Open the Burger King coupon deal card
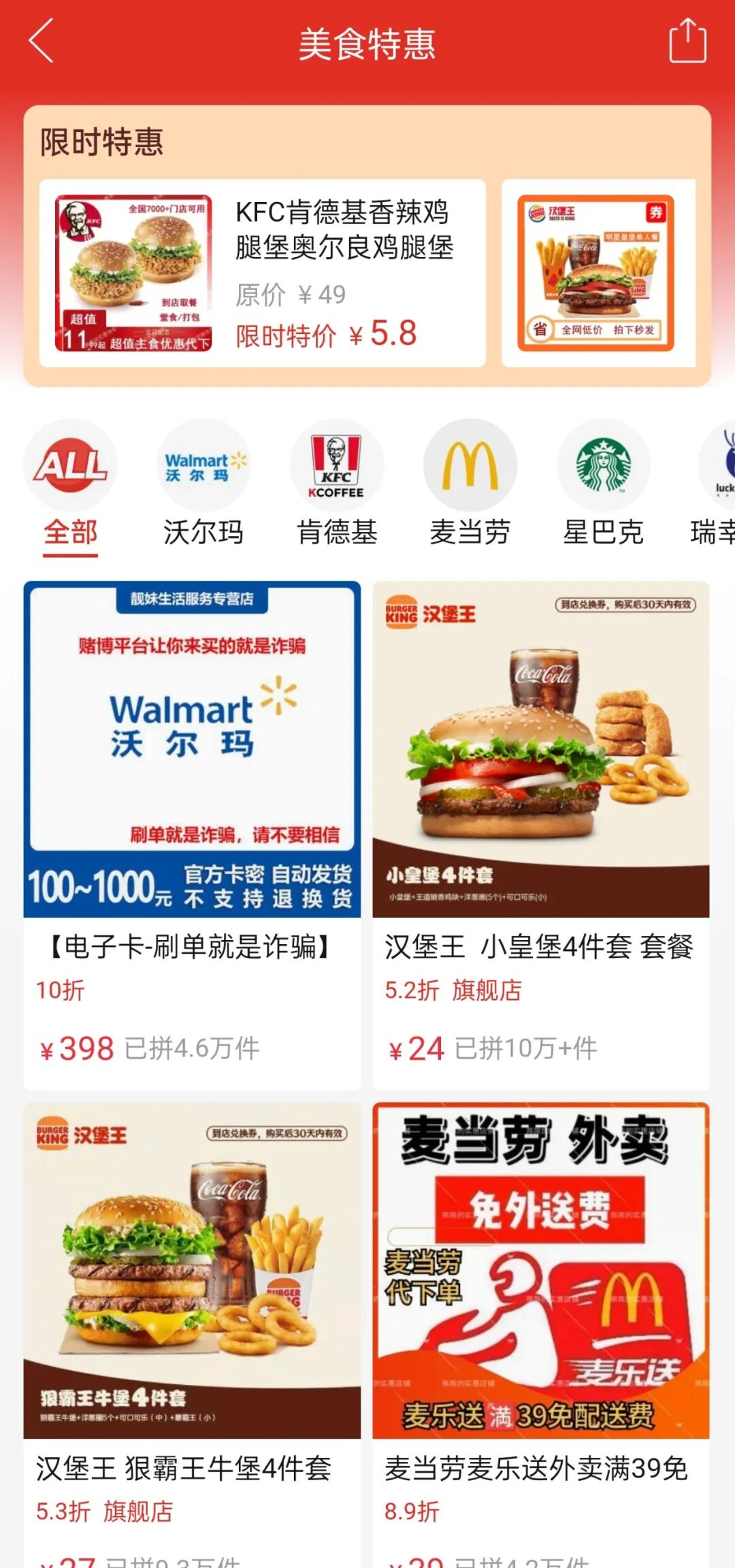The width and height of the screenshot is (735, 1568). pyautogui.click(x=598, y=273)
